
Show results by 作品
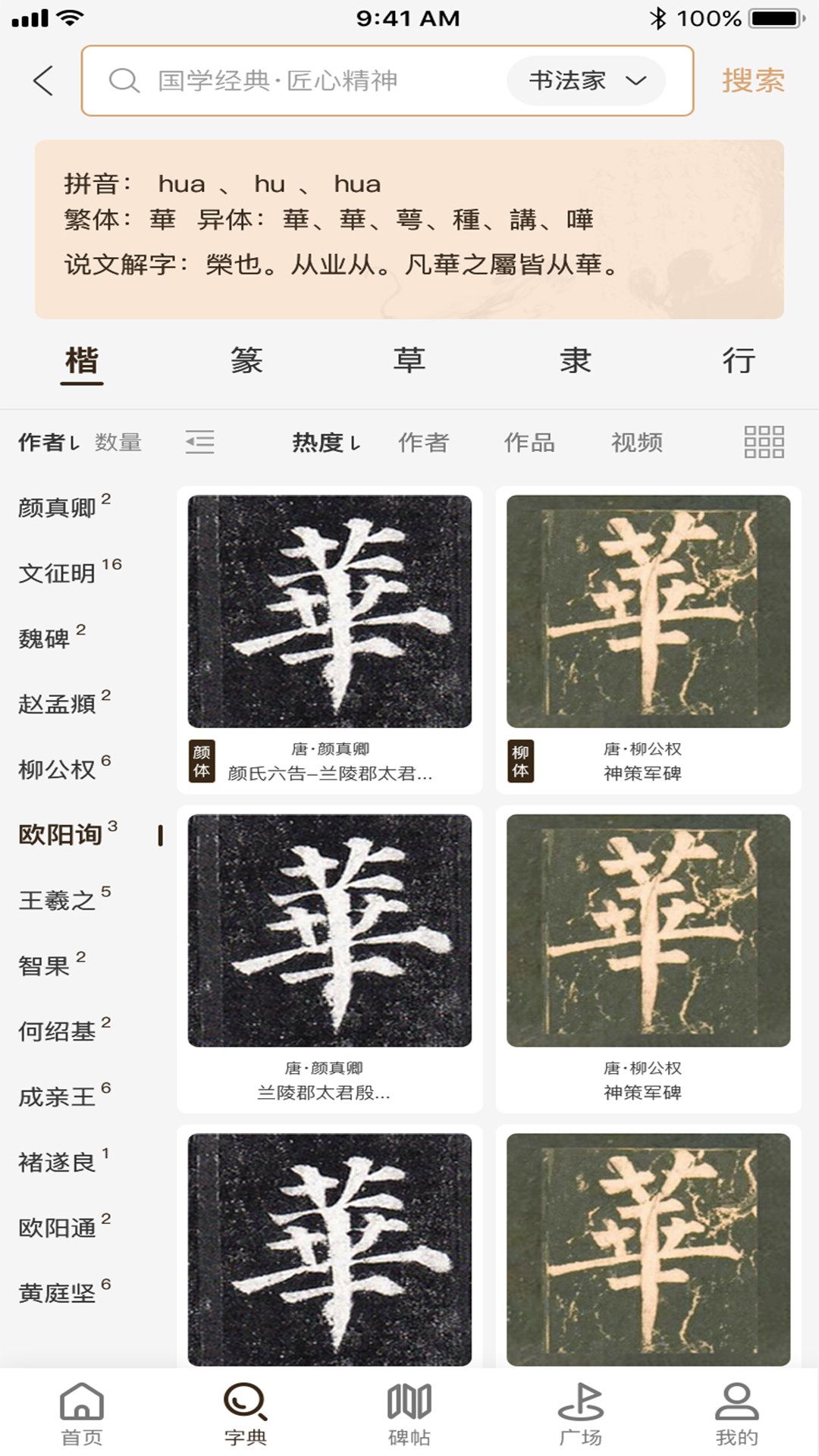529,442
